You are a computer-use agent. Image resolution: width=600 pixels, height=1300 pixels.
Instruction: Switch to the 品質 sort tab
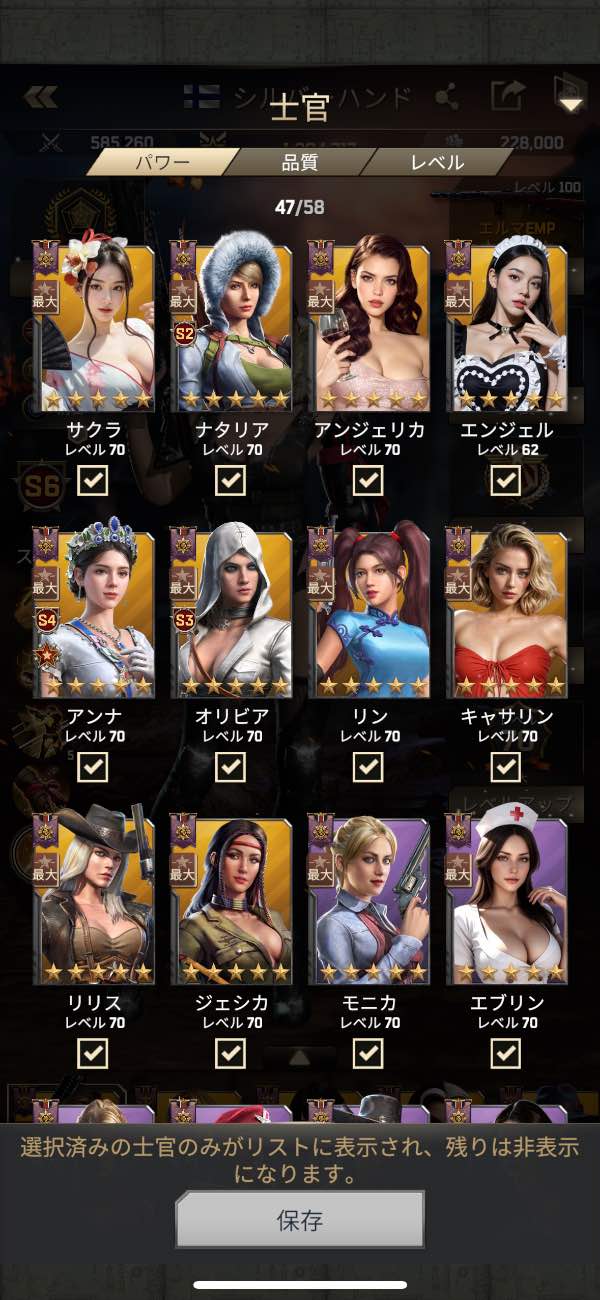[299, 162]
